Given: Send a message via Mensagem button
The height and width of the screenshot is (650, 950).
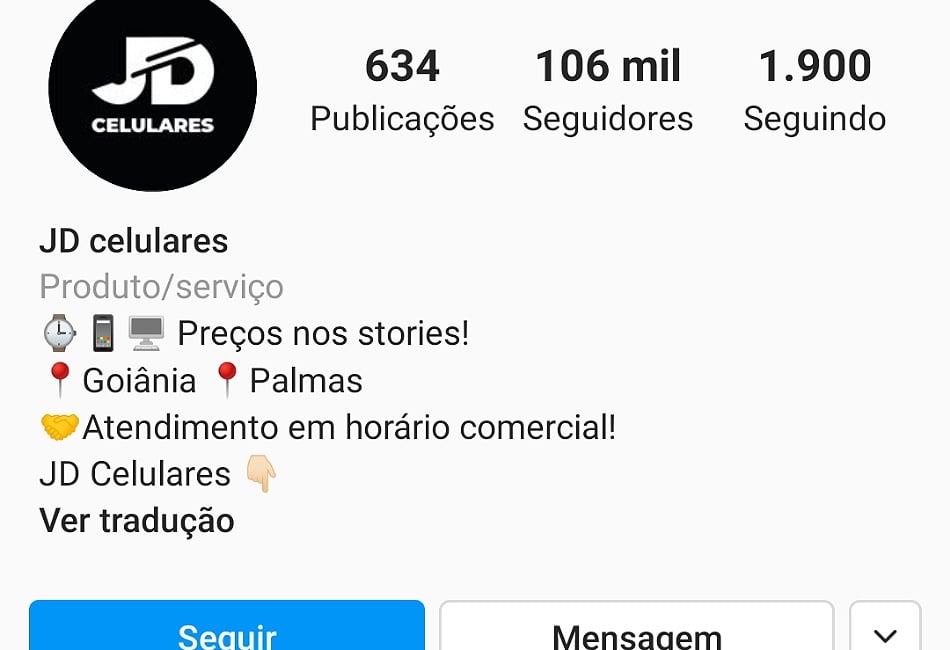Looking at the screenshot, I should click(x=637, y=630).
